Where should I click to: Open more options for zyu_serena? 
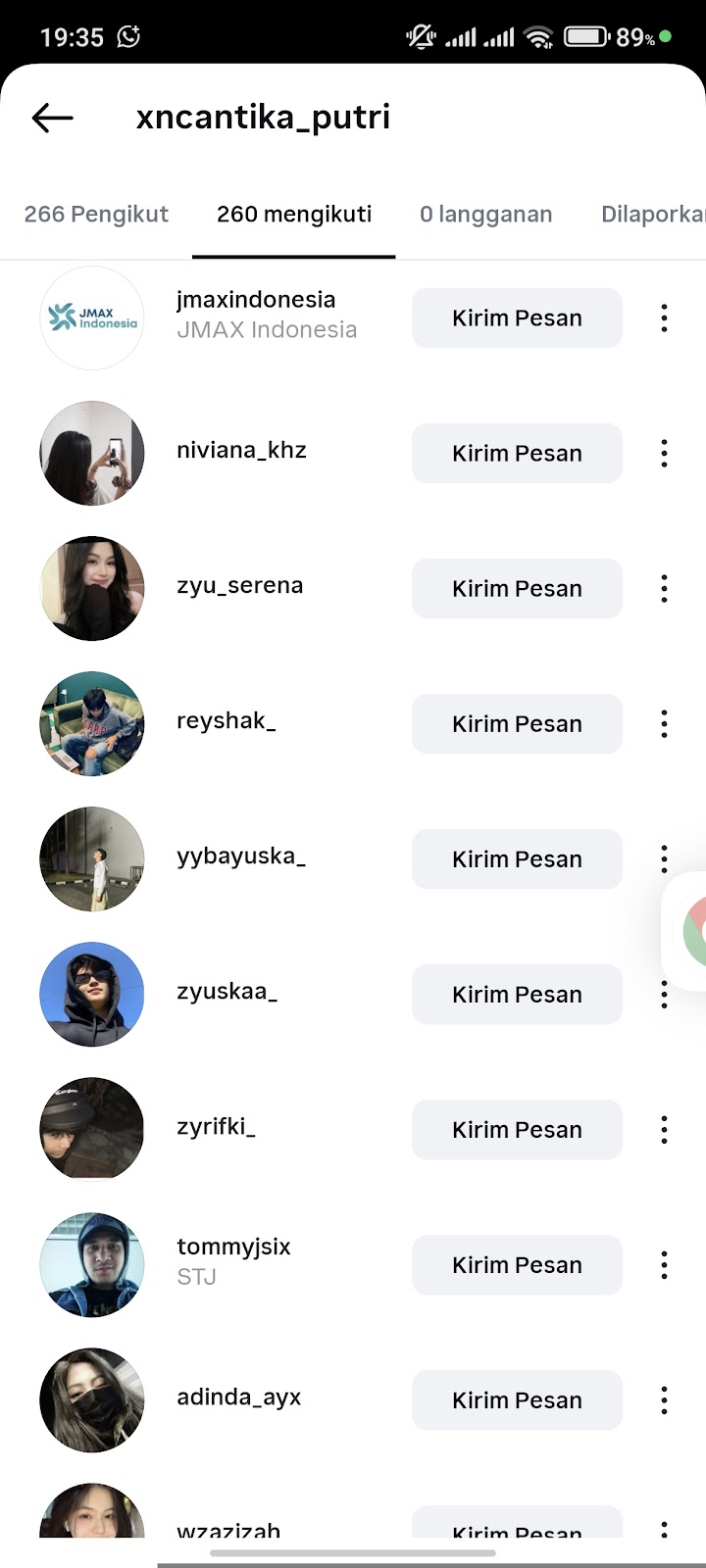coord(664,589)
